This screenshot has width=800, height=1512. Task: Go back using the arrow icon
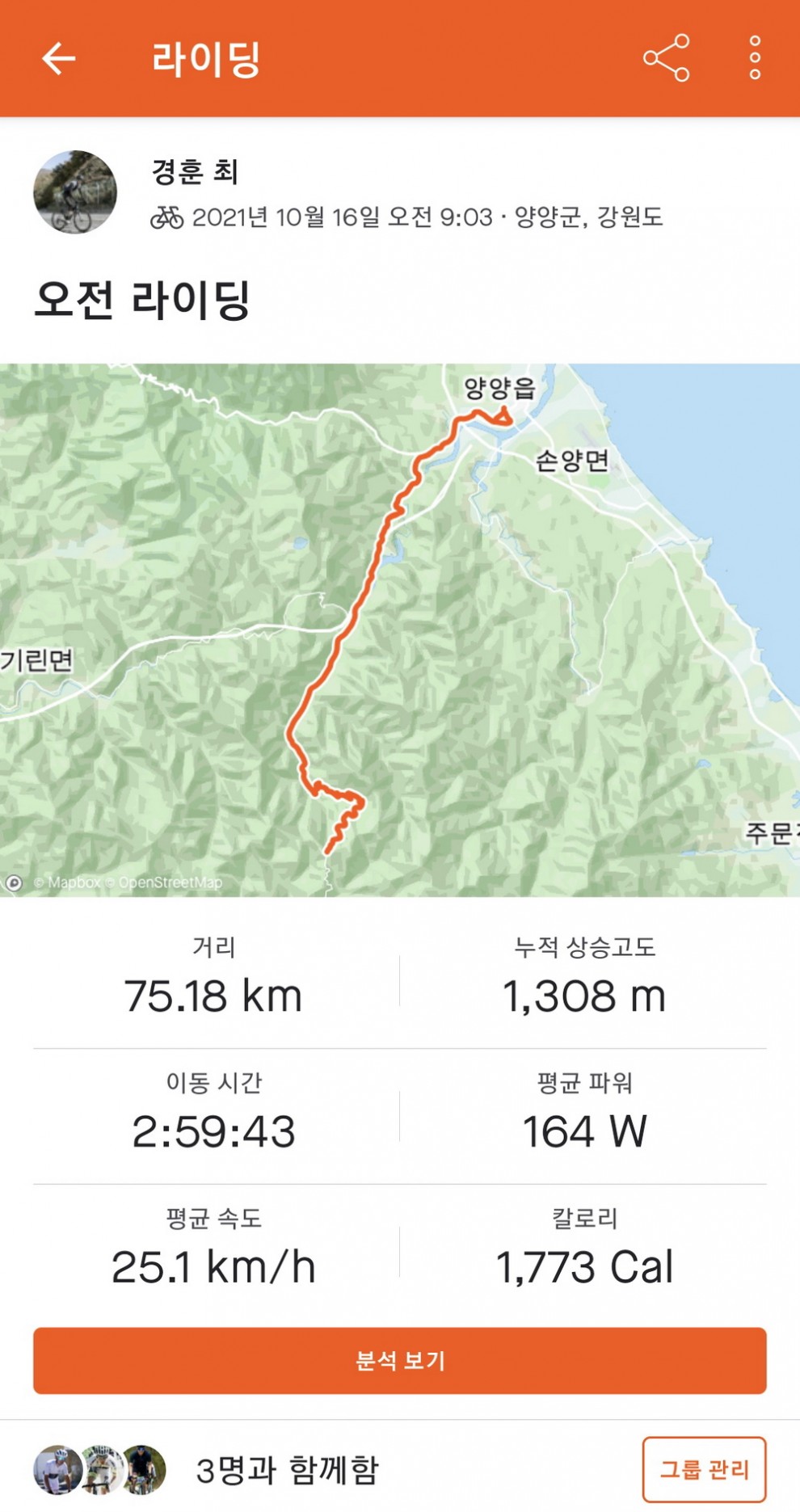pyautogui.click(x=58, y=58)
